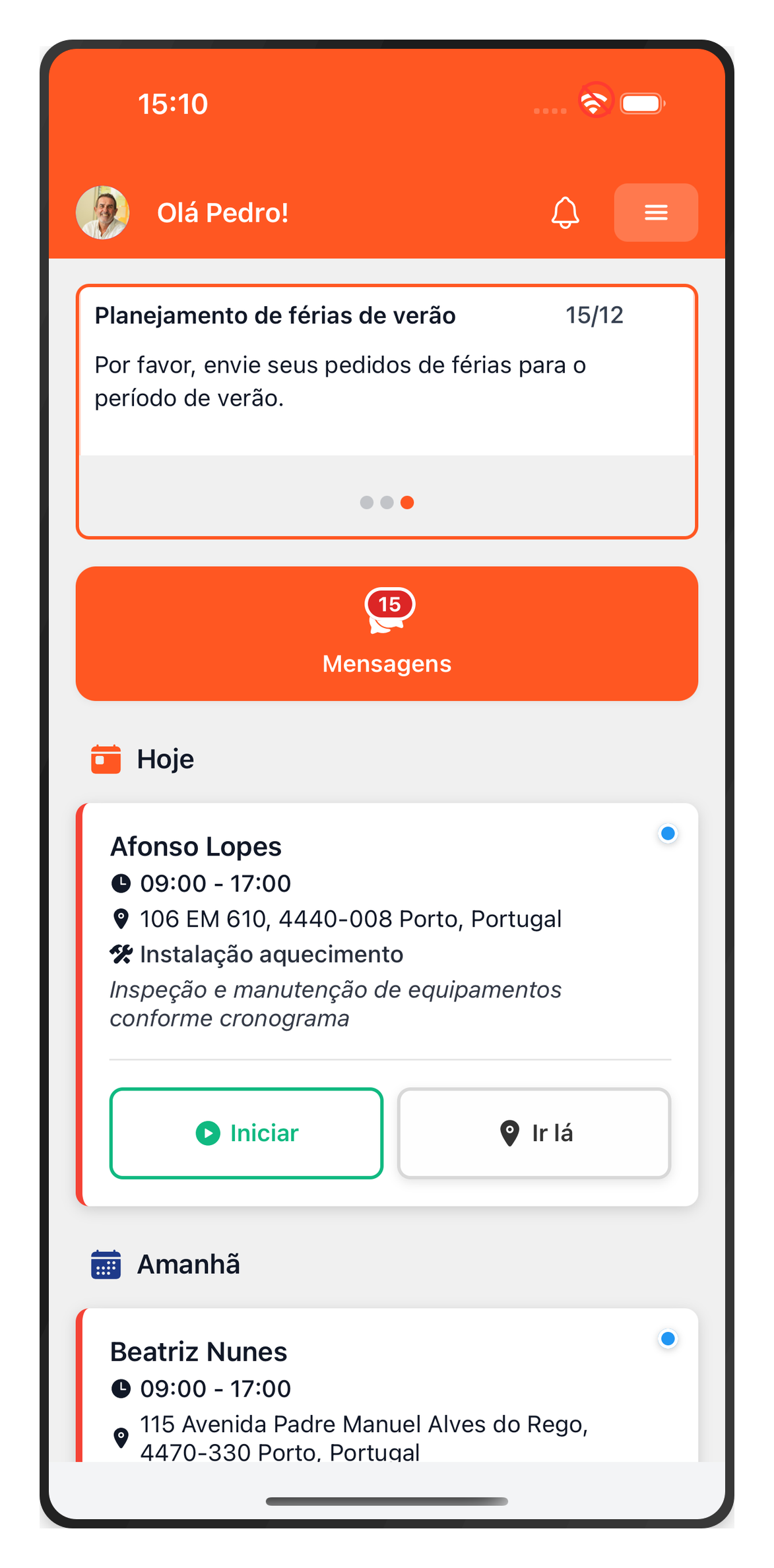Open the Beatriz Nunes job card

pyautogui.click(x=387, y=1385)
